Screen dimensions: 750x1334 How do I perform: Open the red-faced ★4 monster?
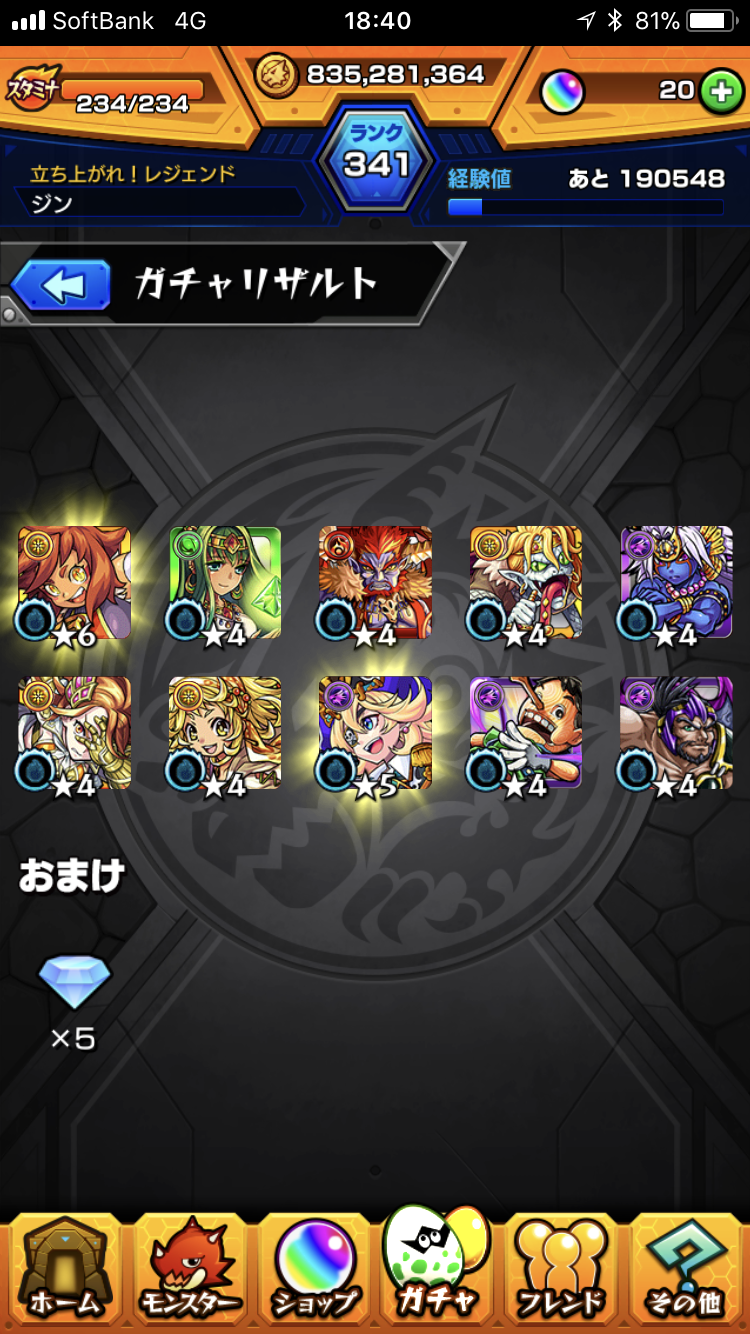click(375, 583)
